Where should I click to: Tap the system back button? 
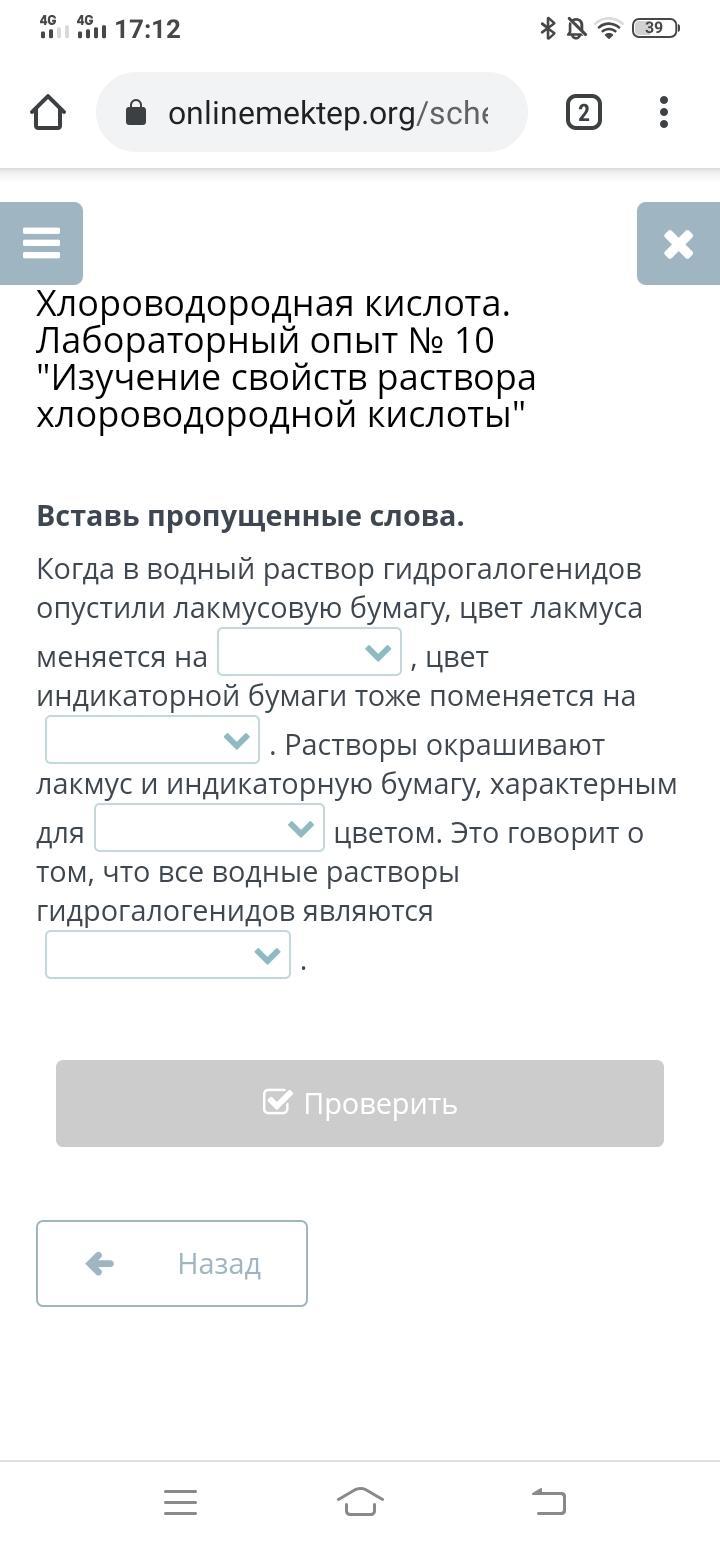548,1501
